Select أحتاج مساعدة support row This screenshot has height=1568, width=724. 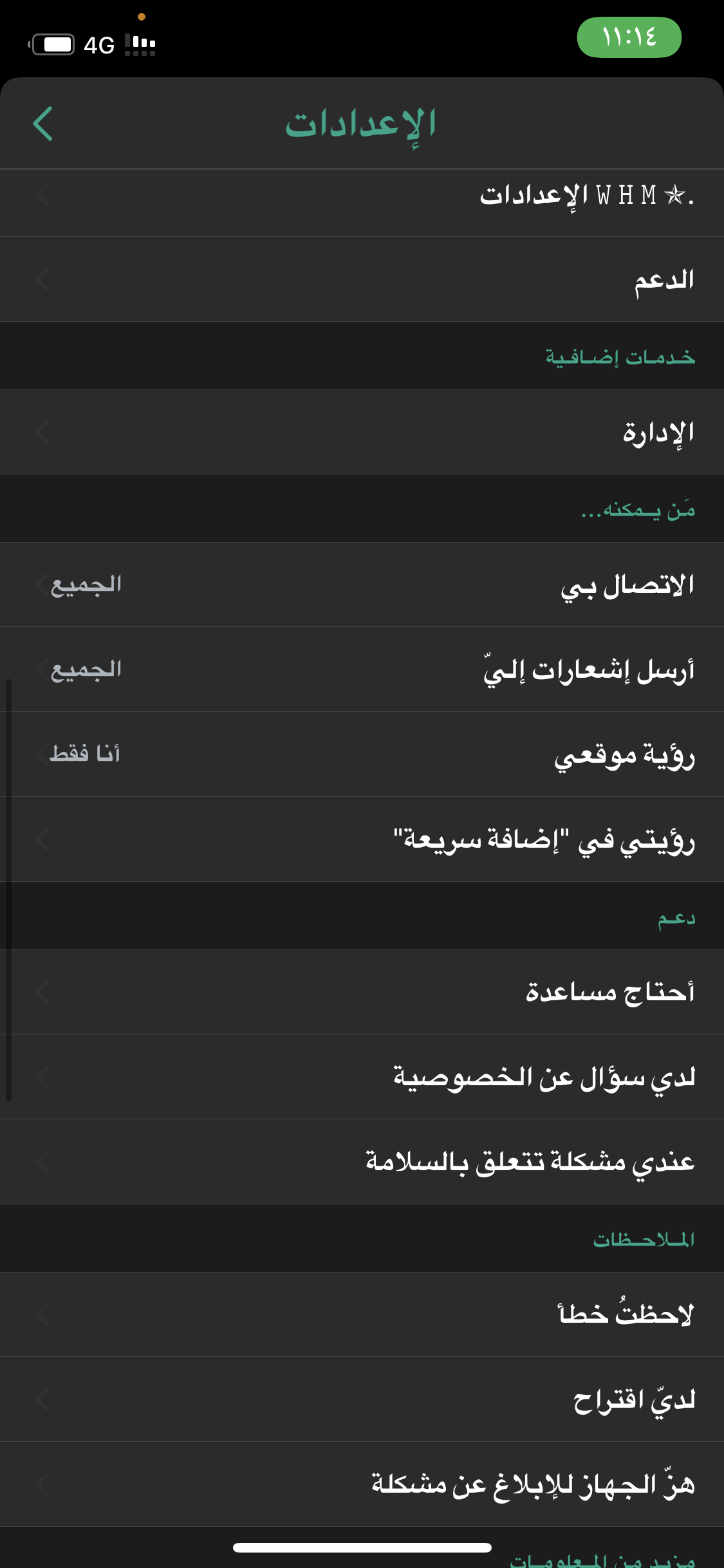362,992
